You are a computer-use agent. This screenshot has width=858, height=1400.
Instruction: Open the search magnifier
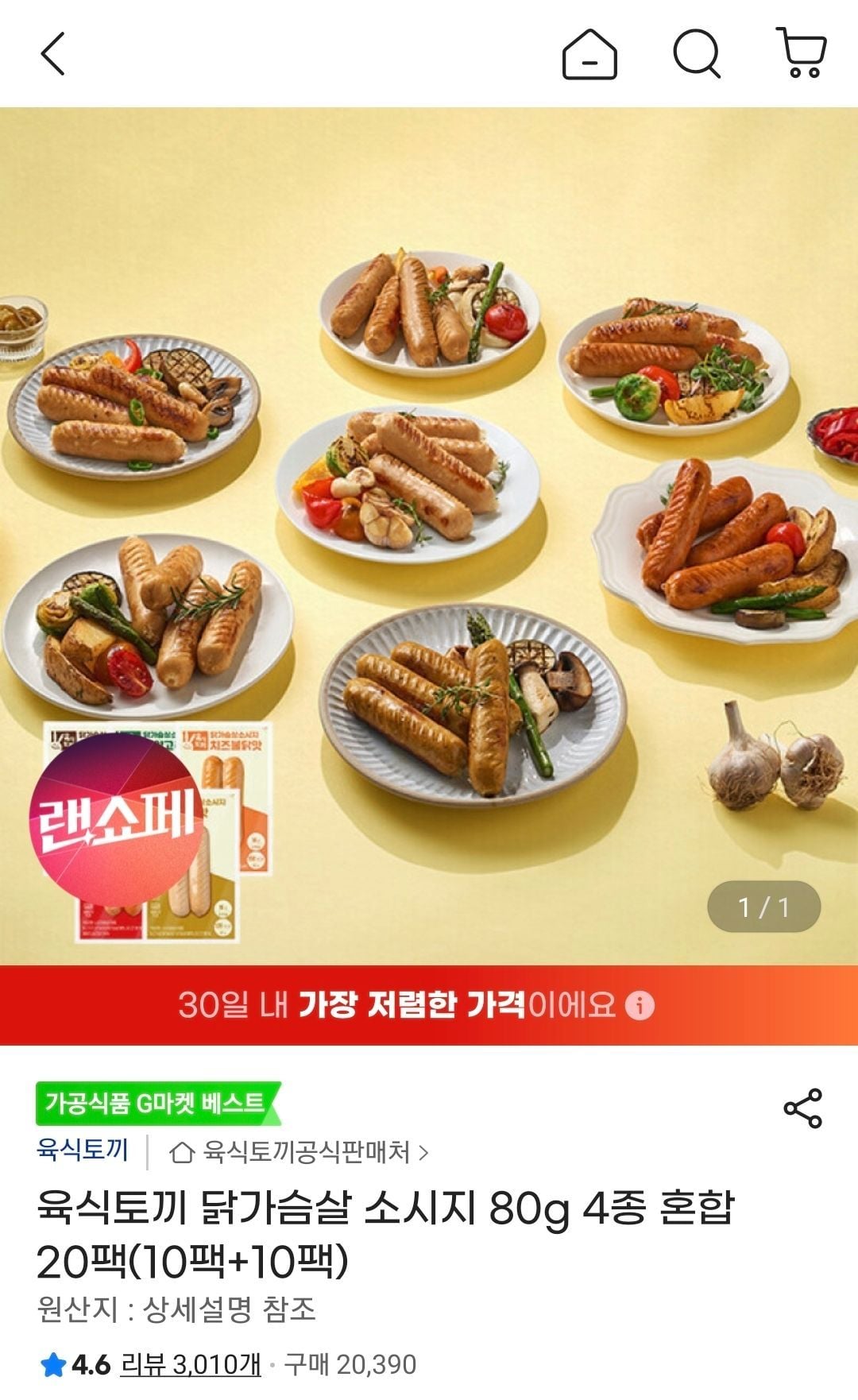point(697,54)
